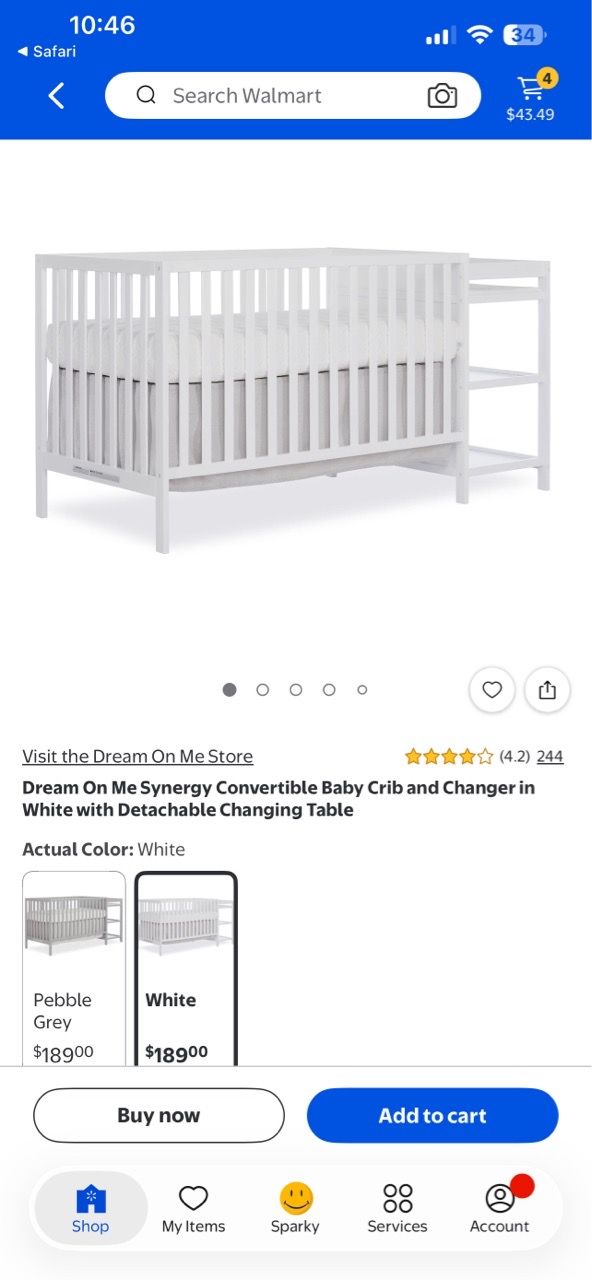
Task: Select the Pebble Grey color option
Action: (74, 968)
